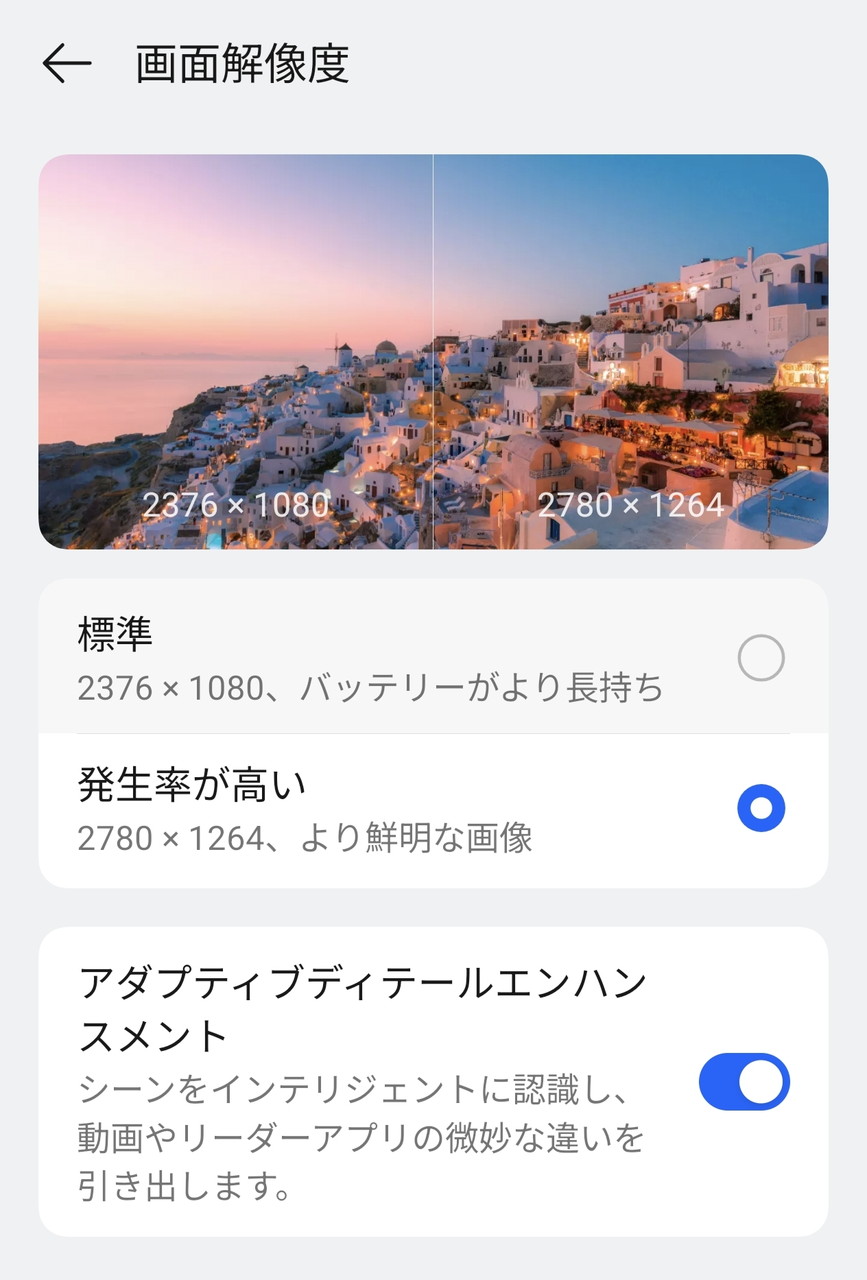Select the 標準 2376 × 1080 resolution

pyautogui.click(x=760, y=659)
